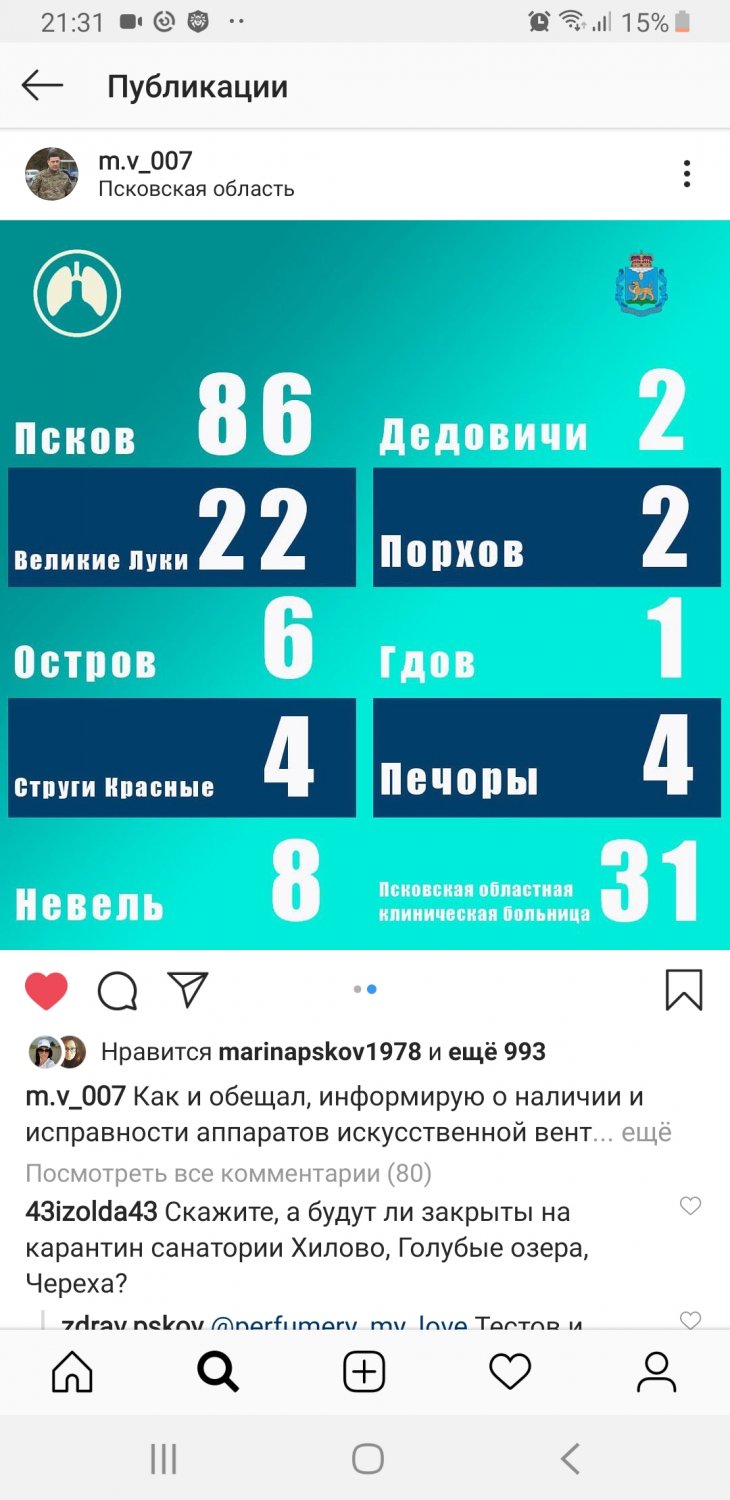Screen dimensions: 730x1500
Task: Open Псковская область location page
Action: pyautogui.click(x=196, y=188)
